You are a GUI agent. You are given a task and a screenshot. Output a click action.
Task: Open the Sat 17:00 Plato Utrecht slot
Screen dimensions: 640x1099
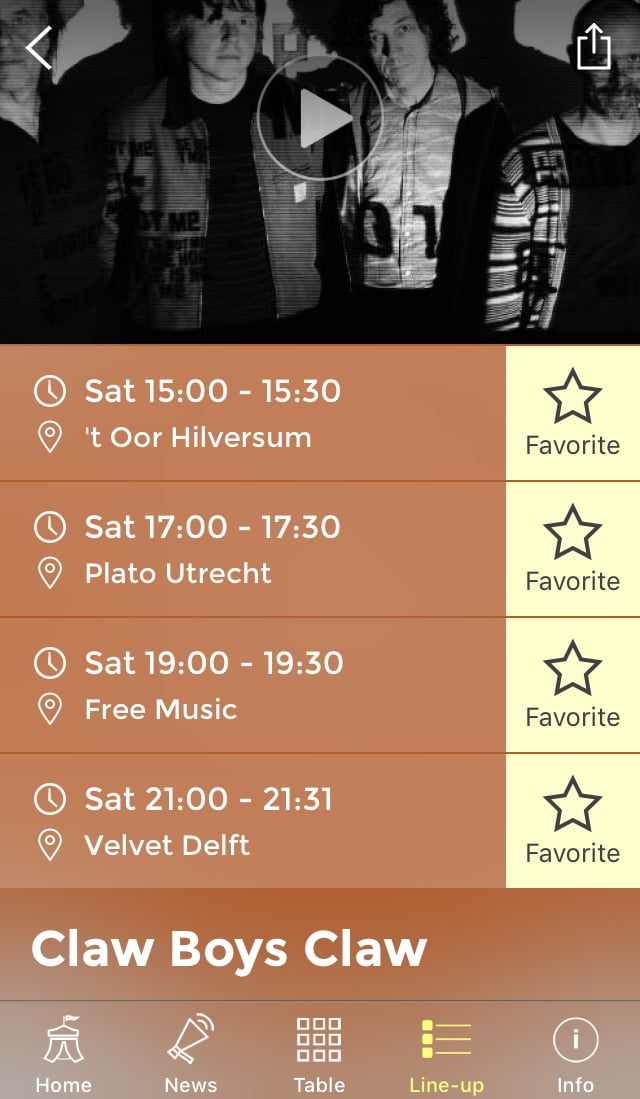(x=253, y=549)
